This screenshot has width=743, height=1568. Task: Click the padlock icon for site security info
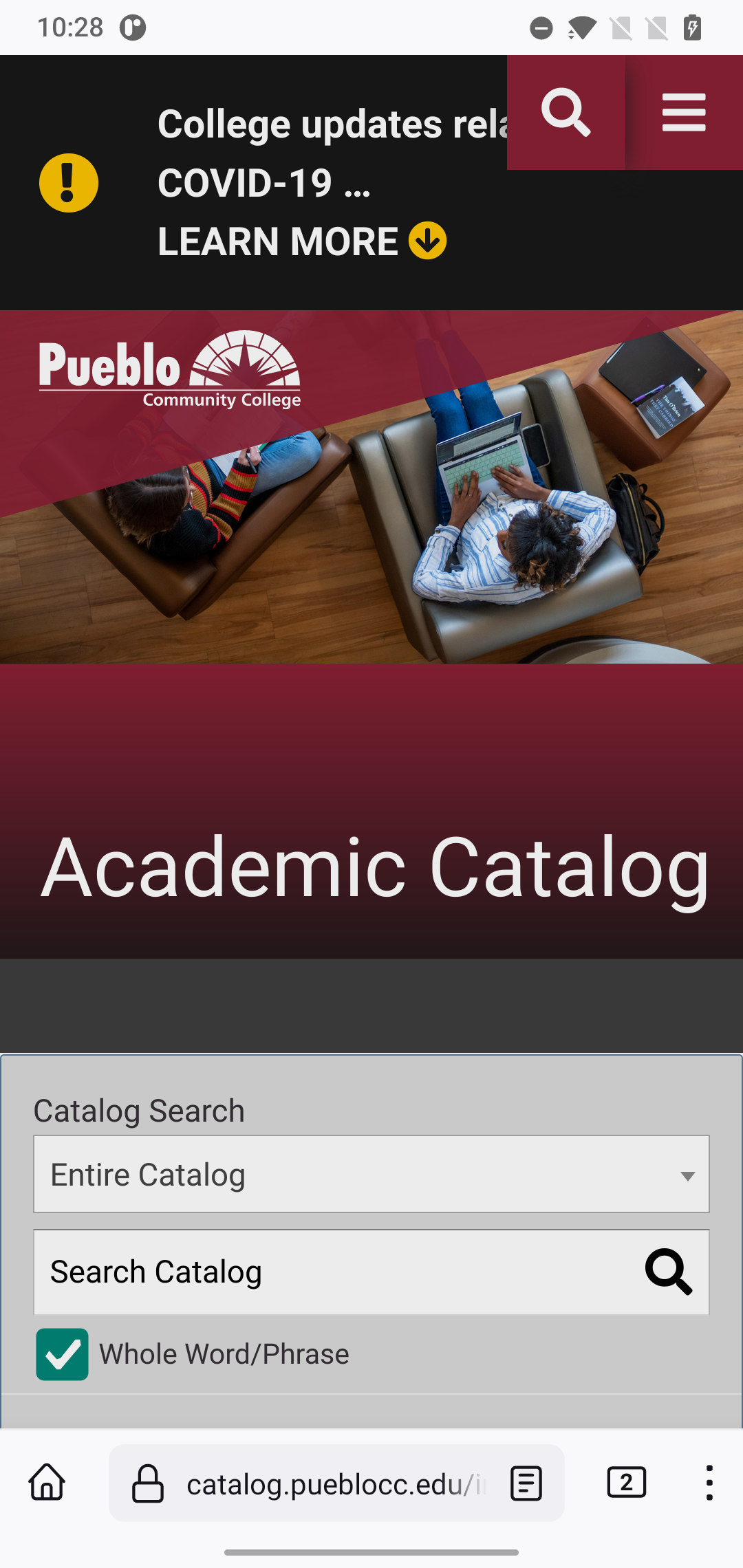147,1483
